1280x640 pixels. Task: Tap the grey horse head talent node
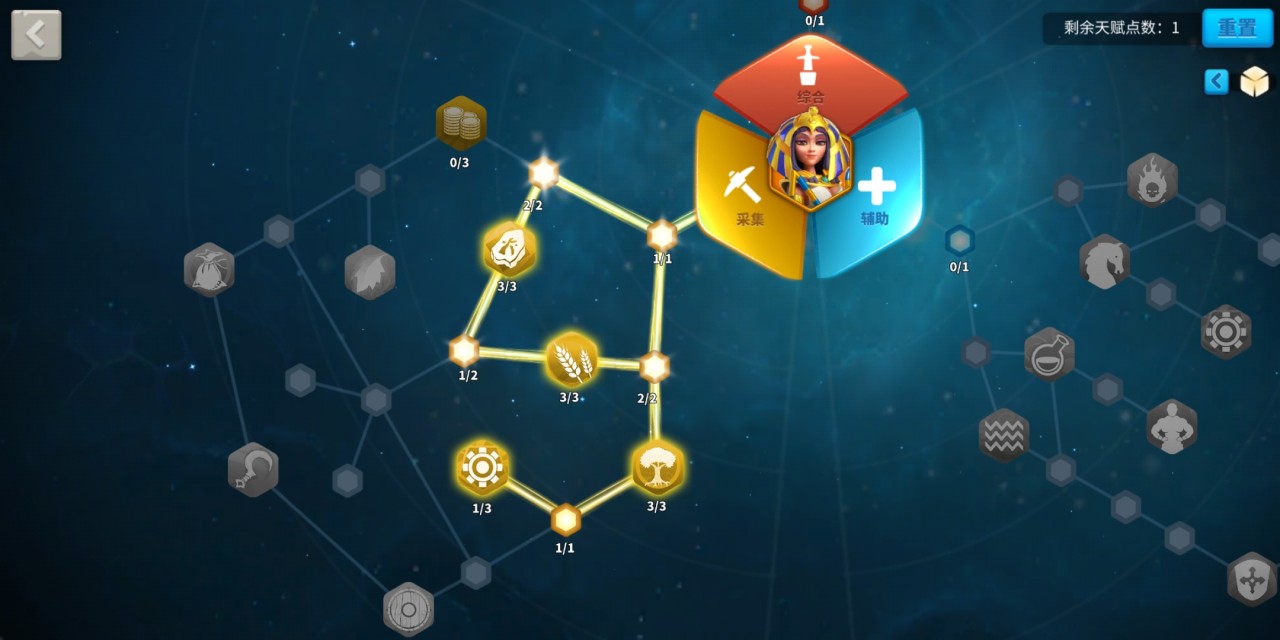[1104, 262]
